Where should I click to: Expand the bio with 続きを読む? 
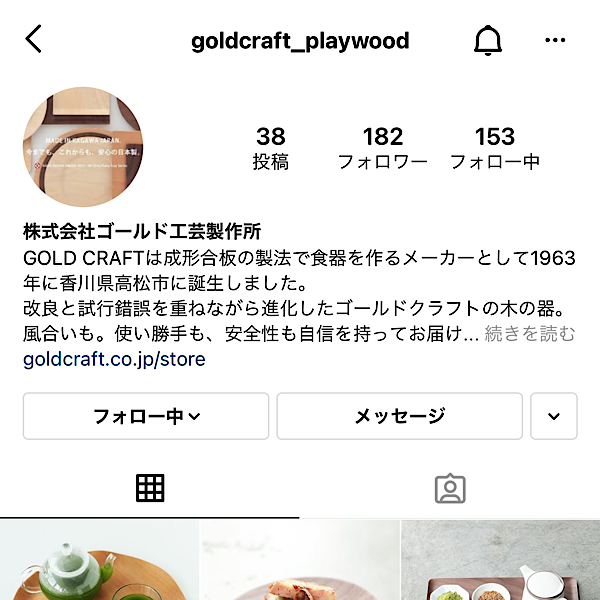(530, 334)
